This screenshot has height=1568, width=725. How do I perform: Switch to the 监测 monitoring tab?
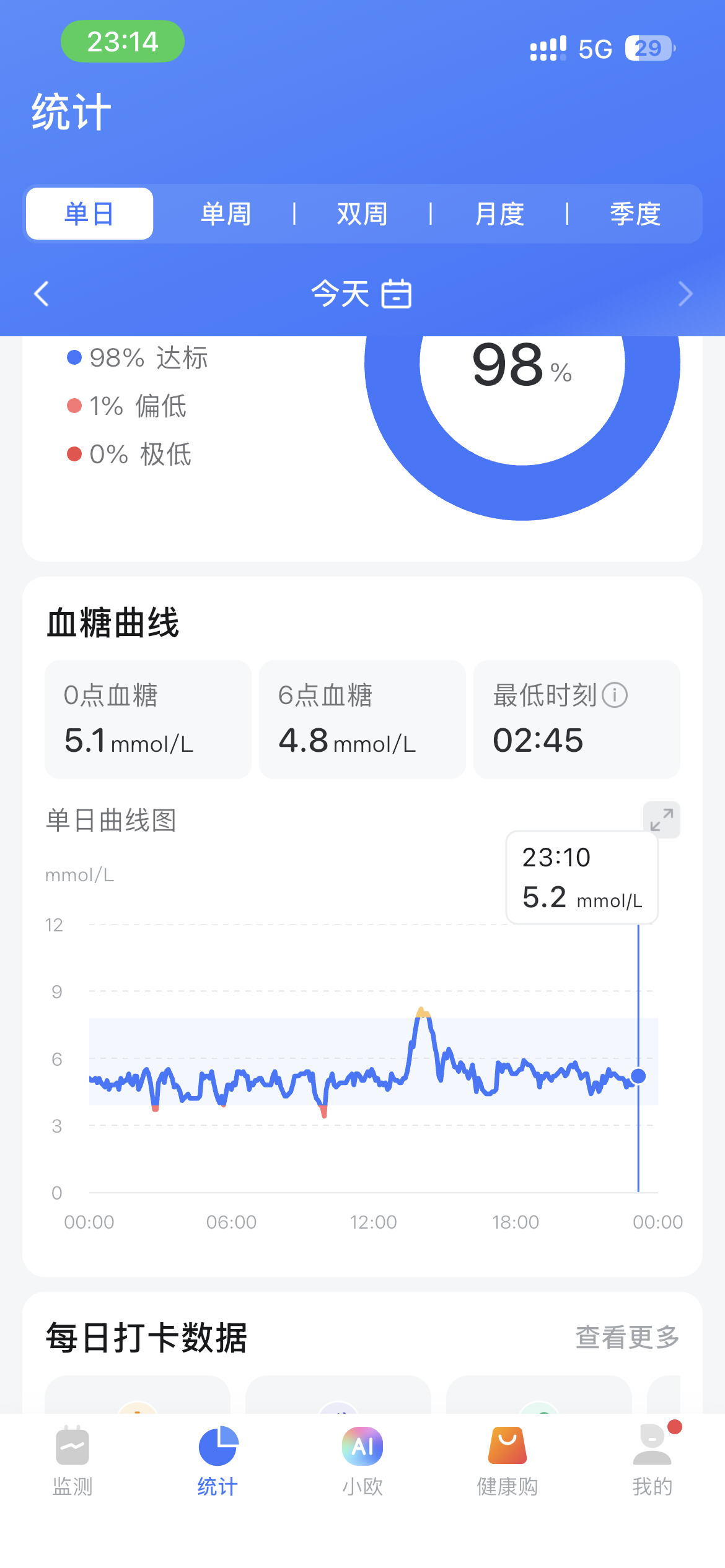tap(72, 1460)
